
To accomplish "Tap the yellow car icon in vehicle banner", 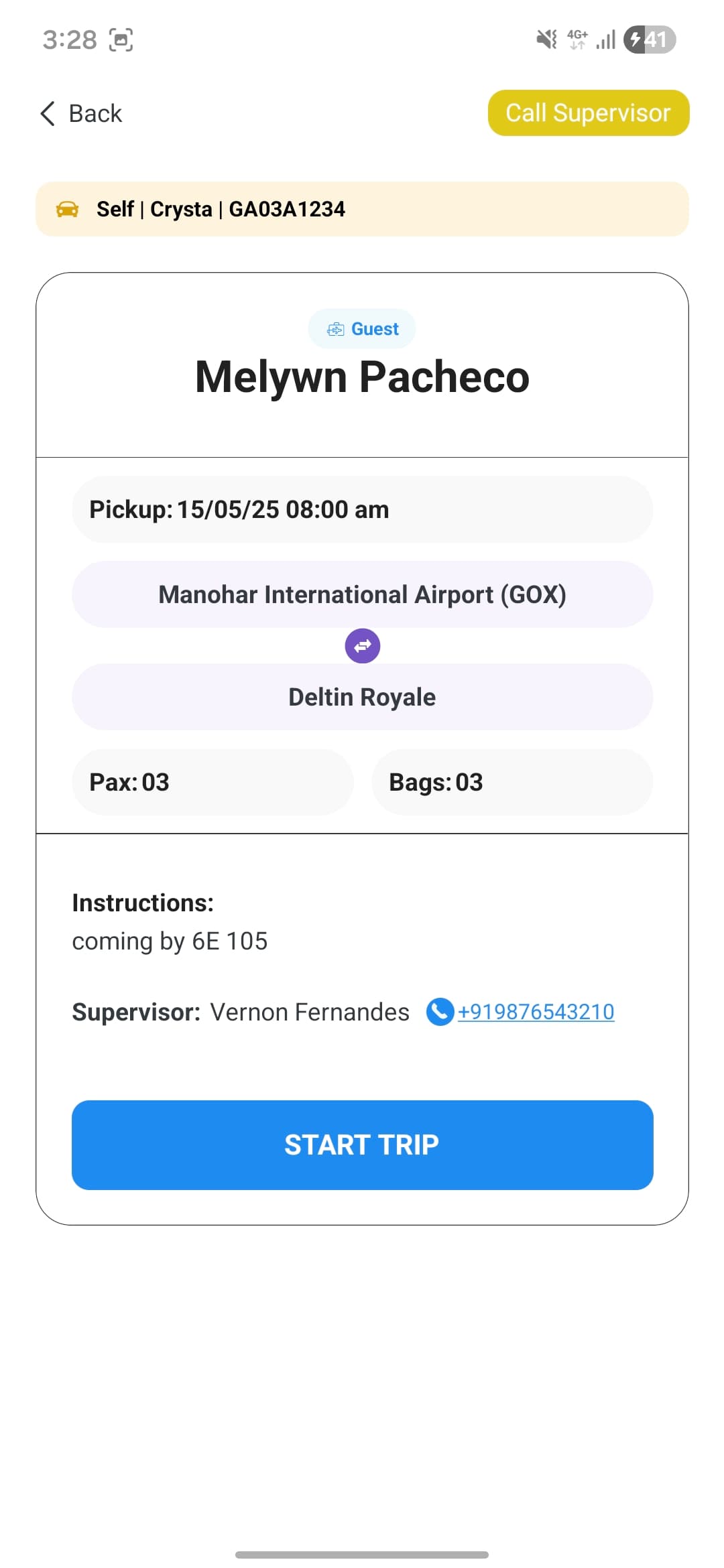I will click(67, 208).
